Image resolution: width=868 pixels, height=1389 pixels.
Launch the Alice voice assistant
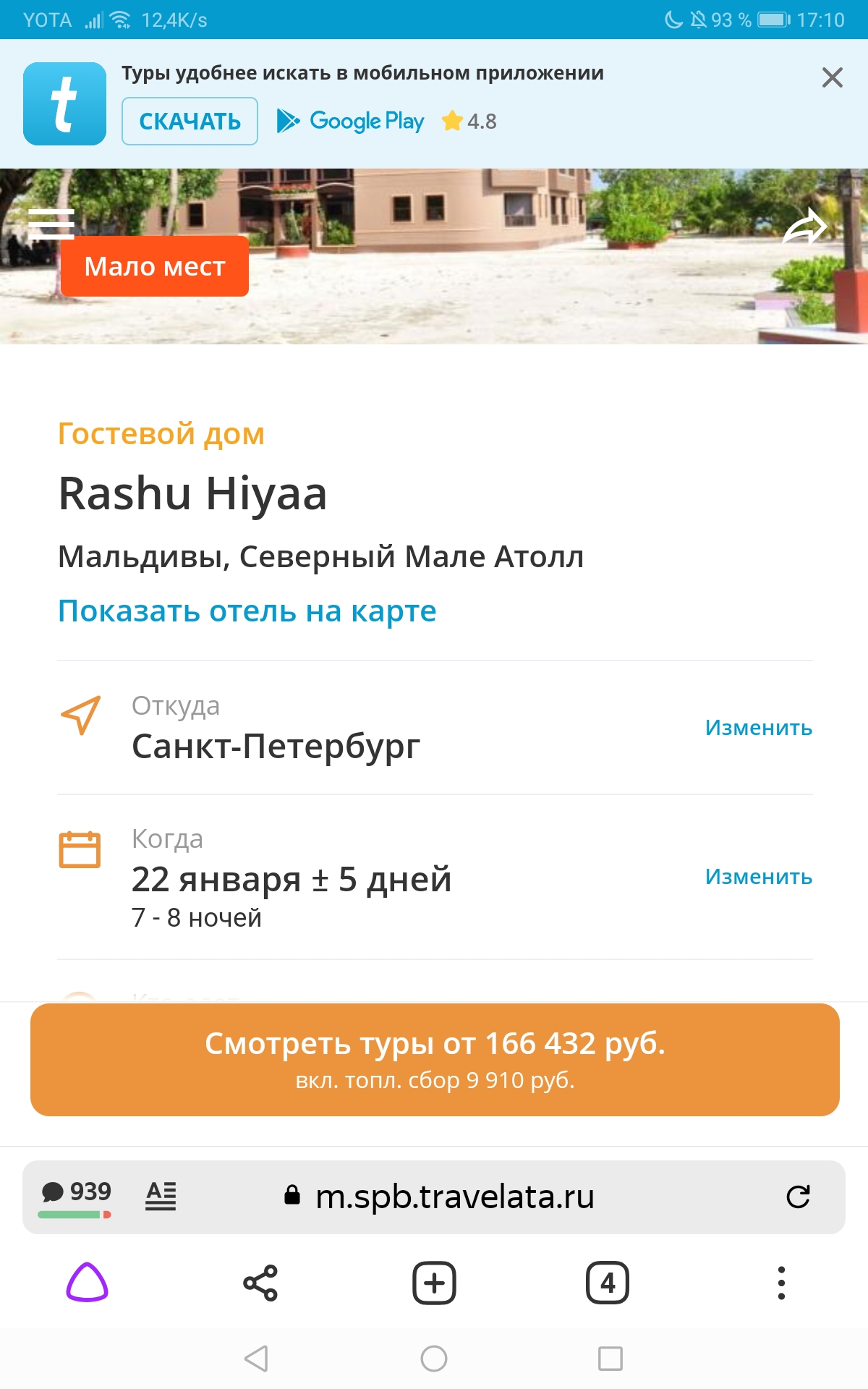(87, 1283)
